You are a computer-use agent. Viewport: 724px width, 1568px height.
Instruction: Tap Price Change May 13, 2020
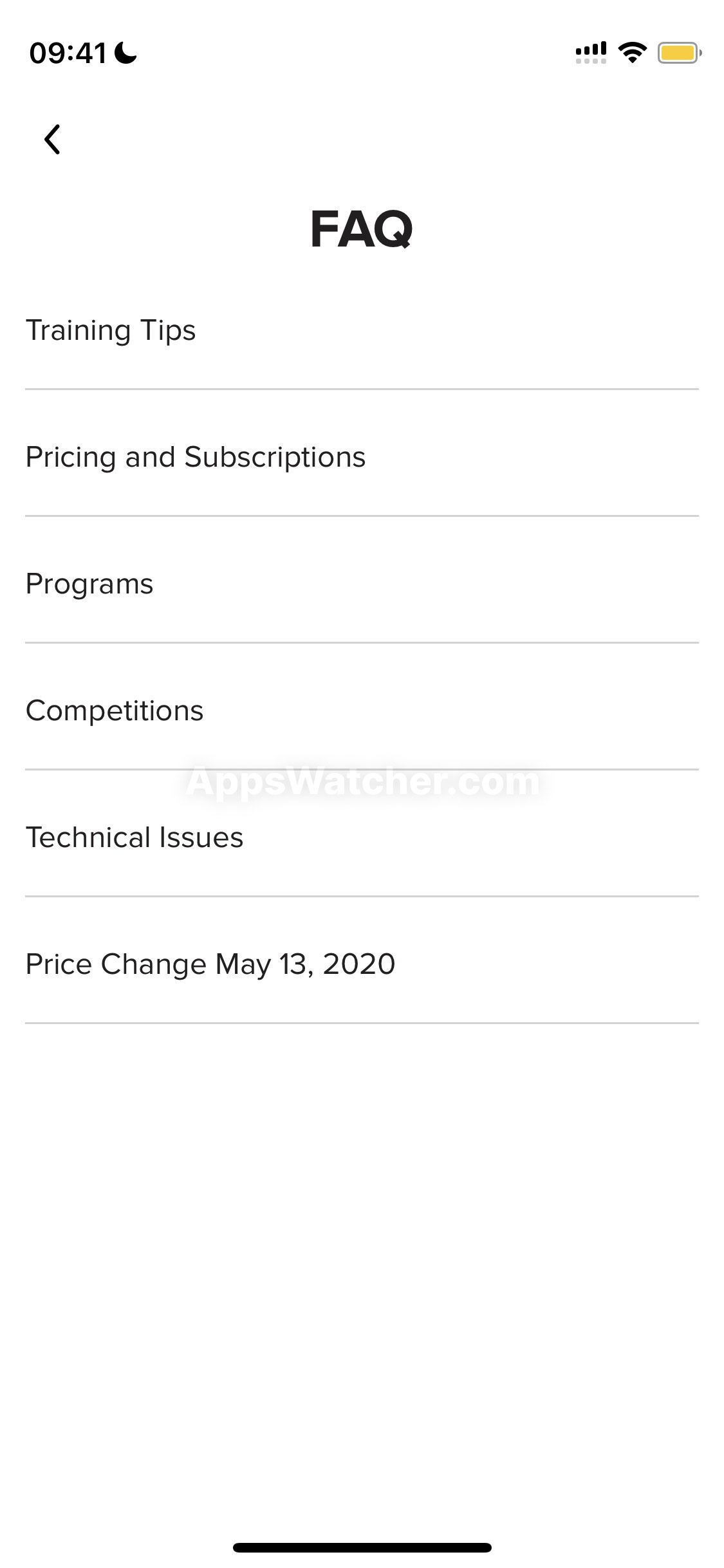pyautogui.click(x=362, y=965)
